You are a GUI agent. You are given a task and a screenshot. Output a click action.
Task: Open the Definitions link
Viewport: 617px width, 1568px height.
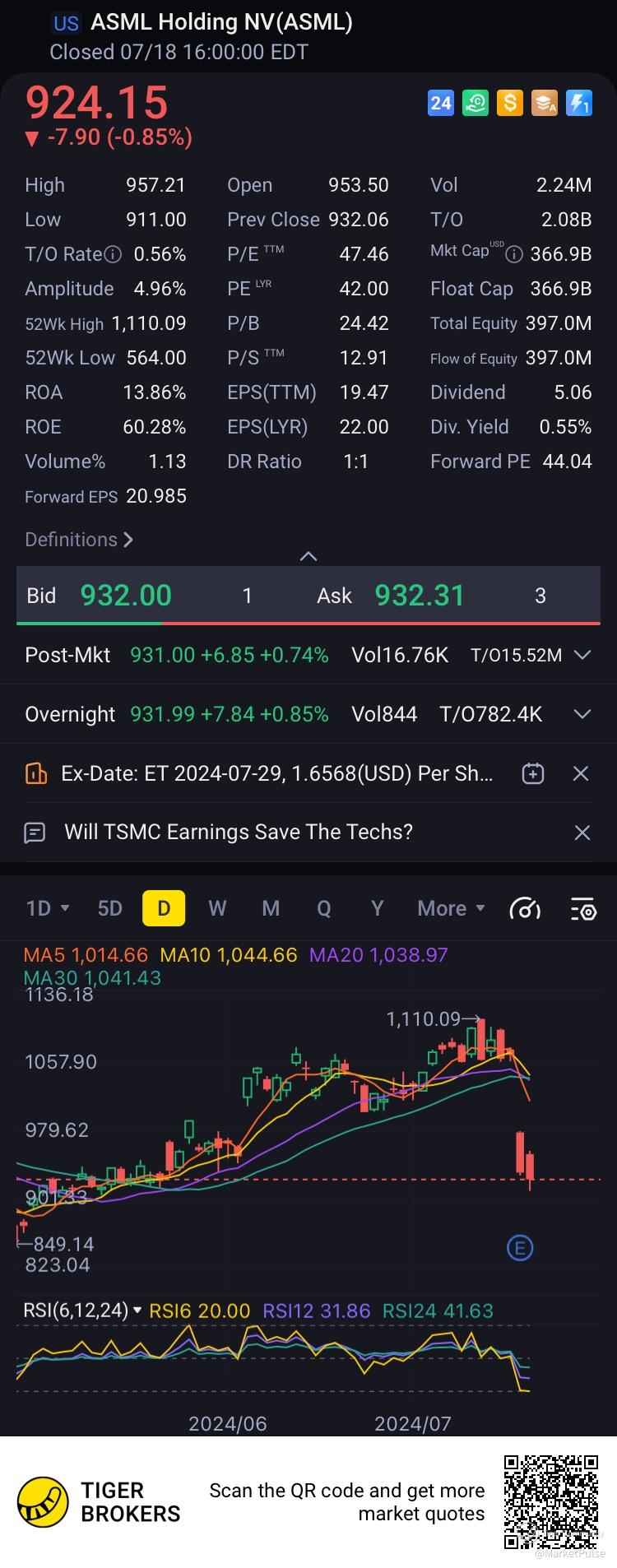pos(79,540)
